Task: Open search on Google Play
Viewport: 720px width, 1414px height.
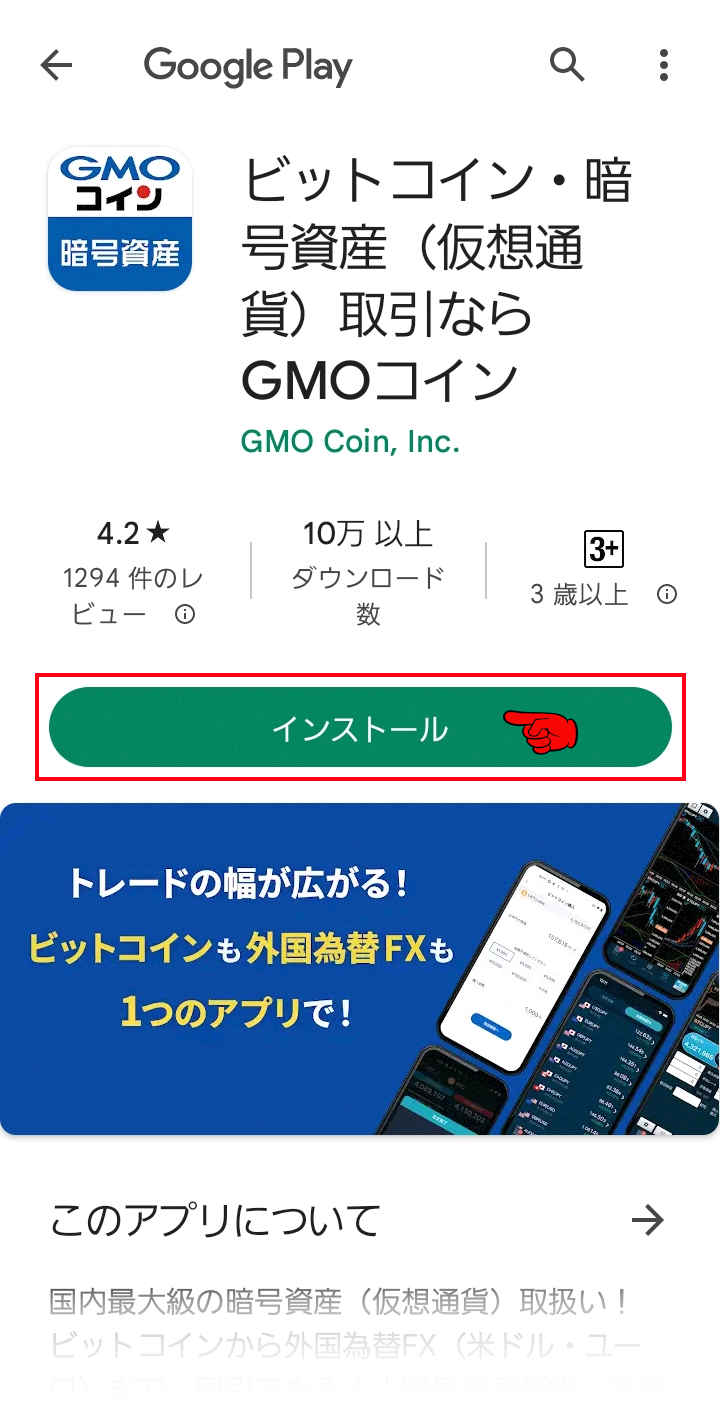Action: pyautogui.click(x=566, y=65)
